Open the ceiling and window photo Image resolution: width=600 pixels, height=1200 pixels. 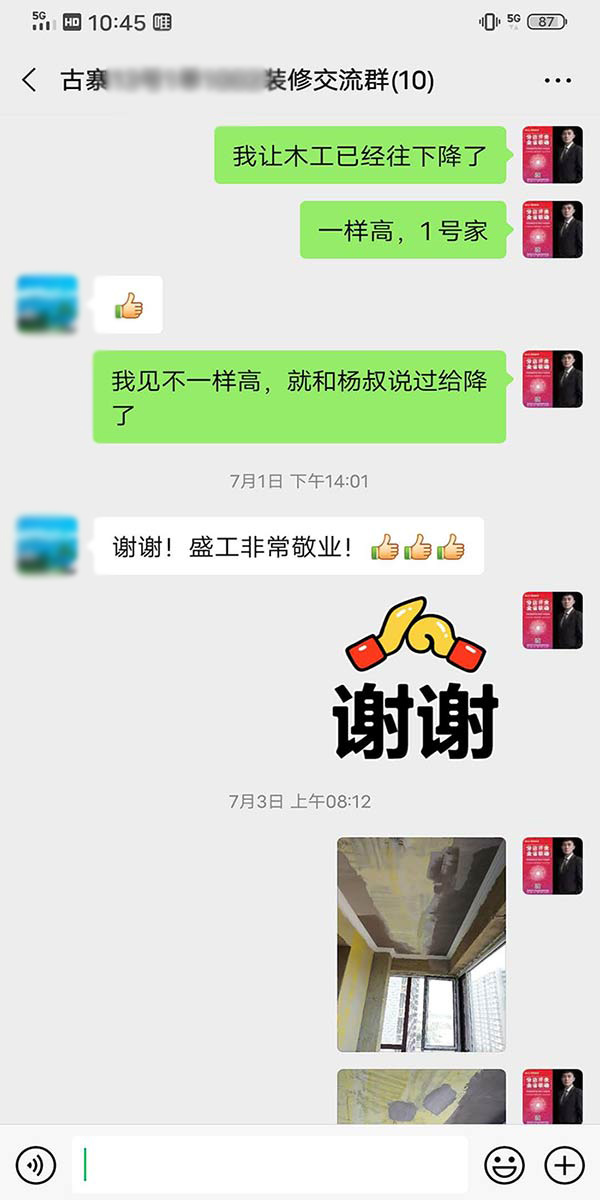(421, 944)
